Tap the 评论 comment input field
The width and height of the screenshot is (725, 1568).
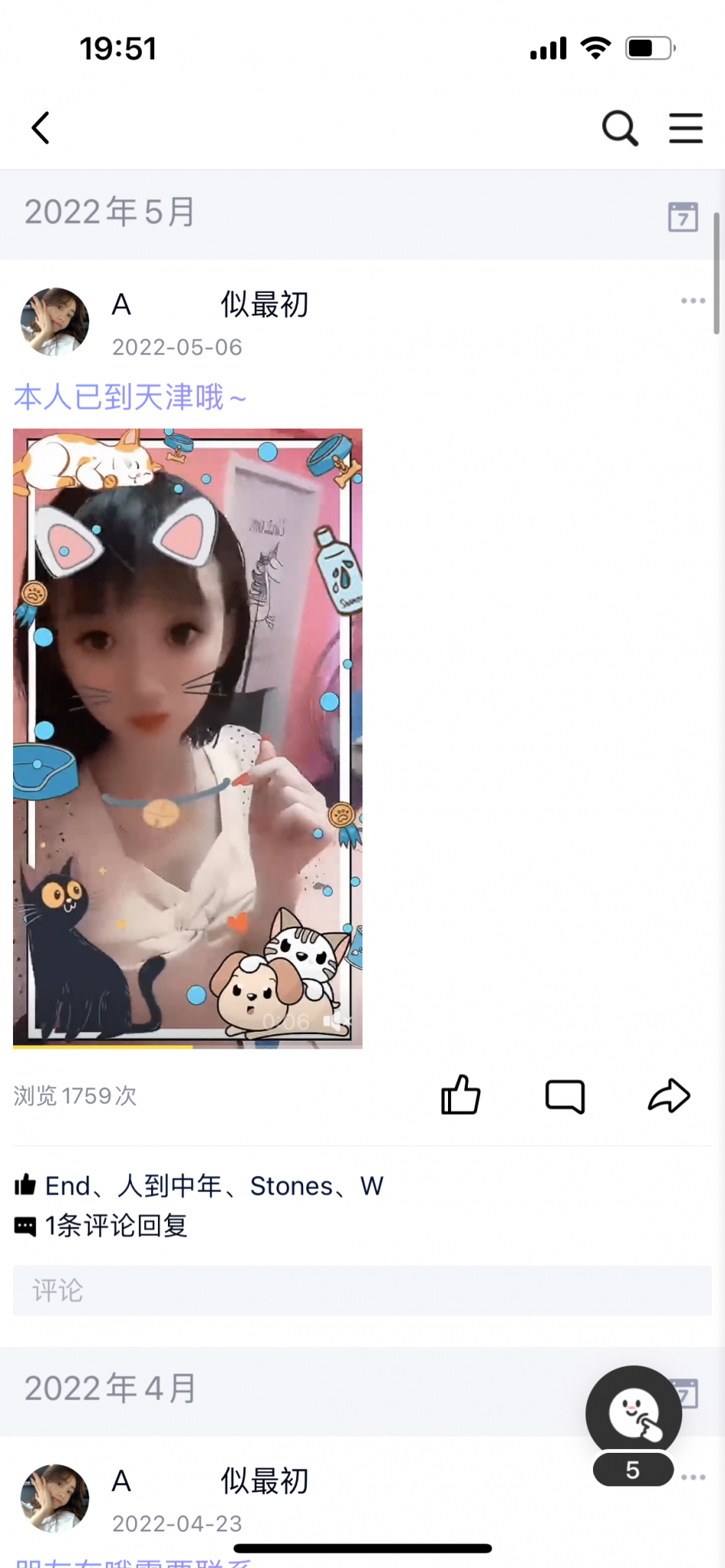362,1290
